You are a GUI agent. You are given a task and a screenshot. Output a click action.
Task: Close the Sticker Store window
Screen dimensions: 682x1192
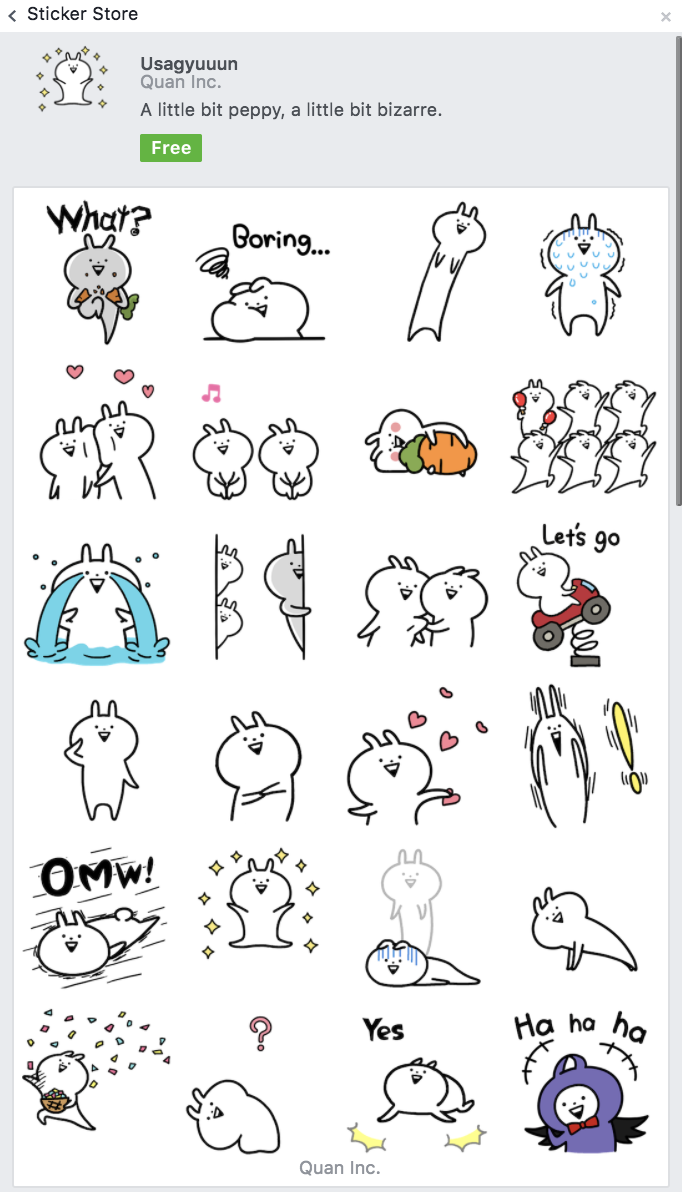665,17
